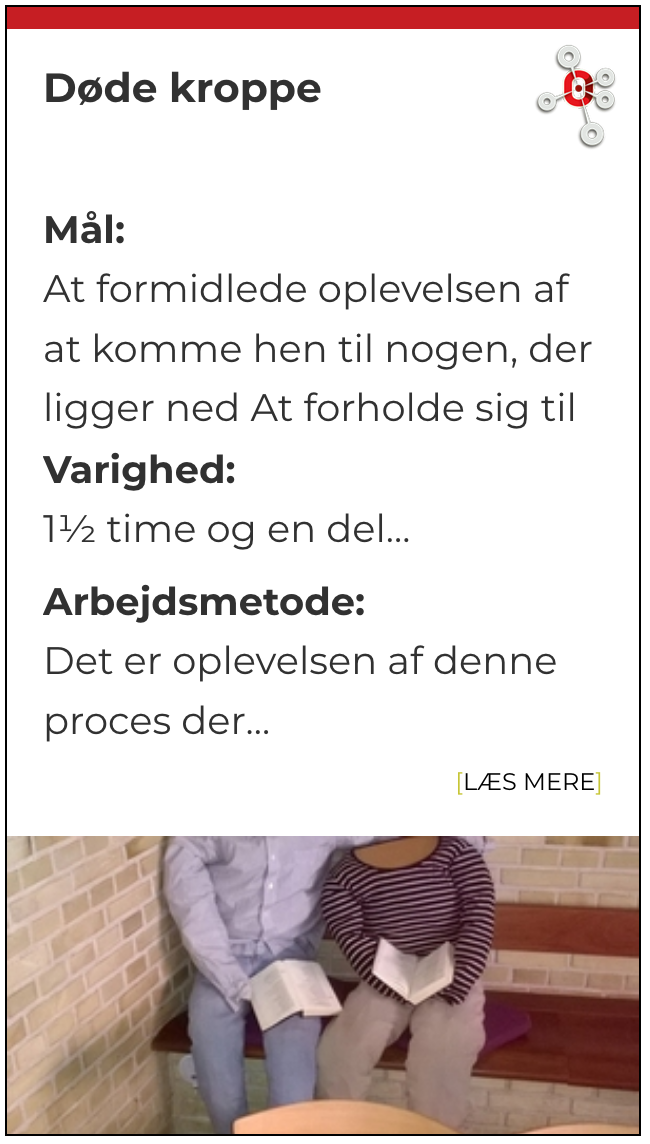The width and height of the screenshot is (650, 1144).
Task: Open the Døde kroppe photo
Action: (x=323, y=984)
